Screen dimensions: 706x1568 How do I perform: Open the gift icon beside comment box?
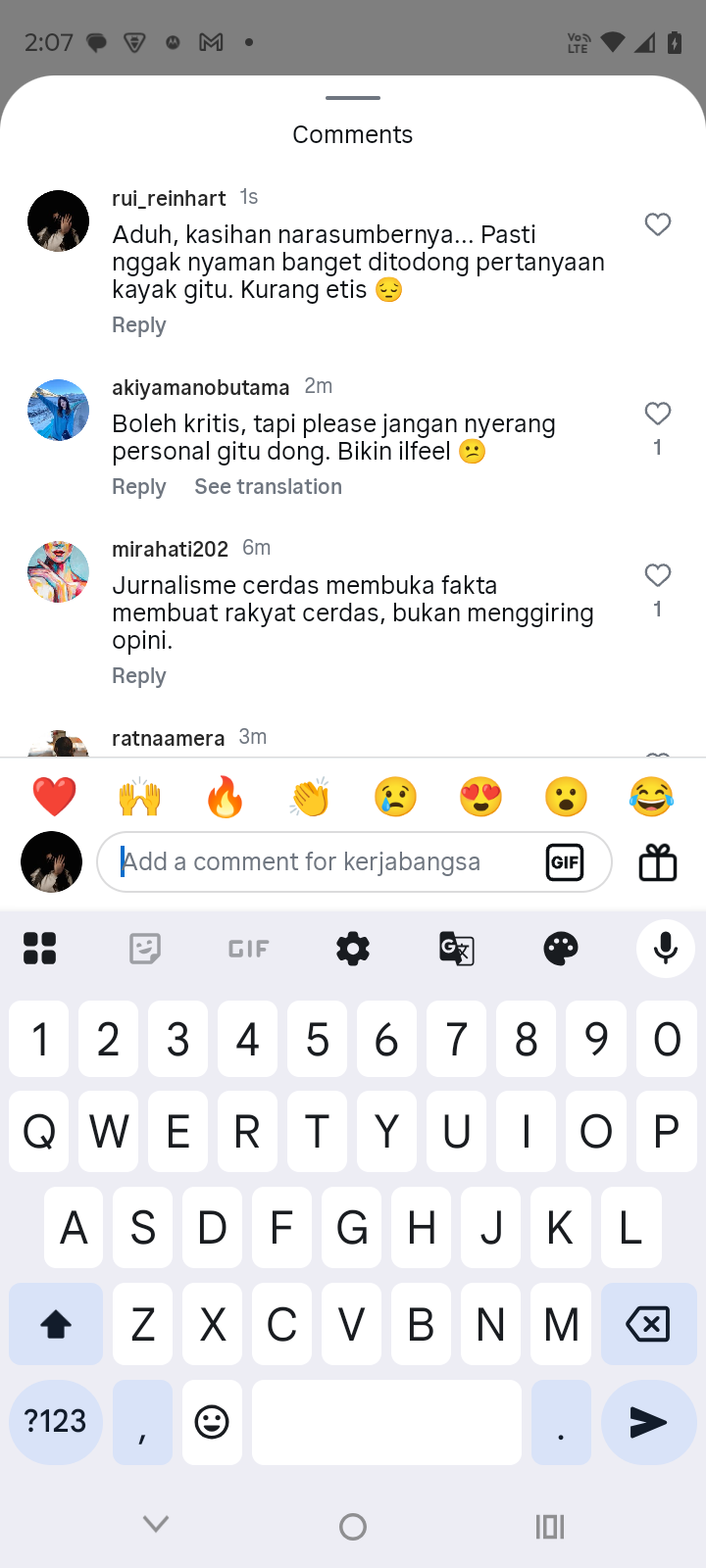coord(658,862)
